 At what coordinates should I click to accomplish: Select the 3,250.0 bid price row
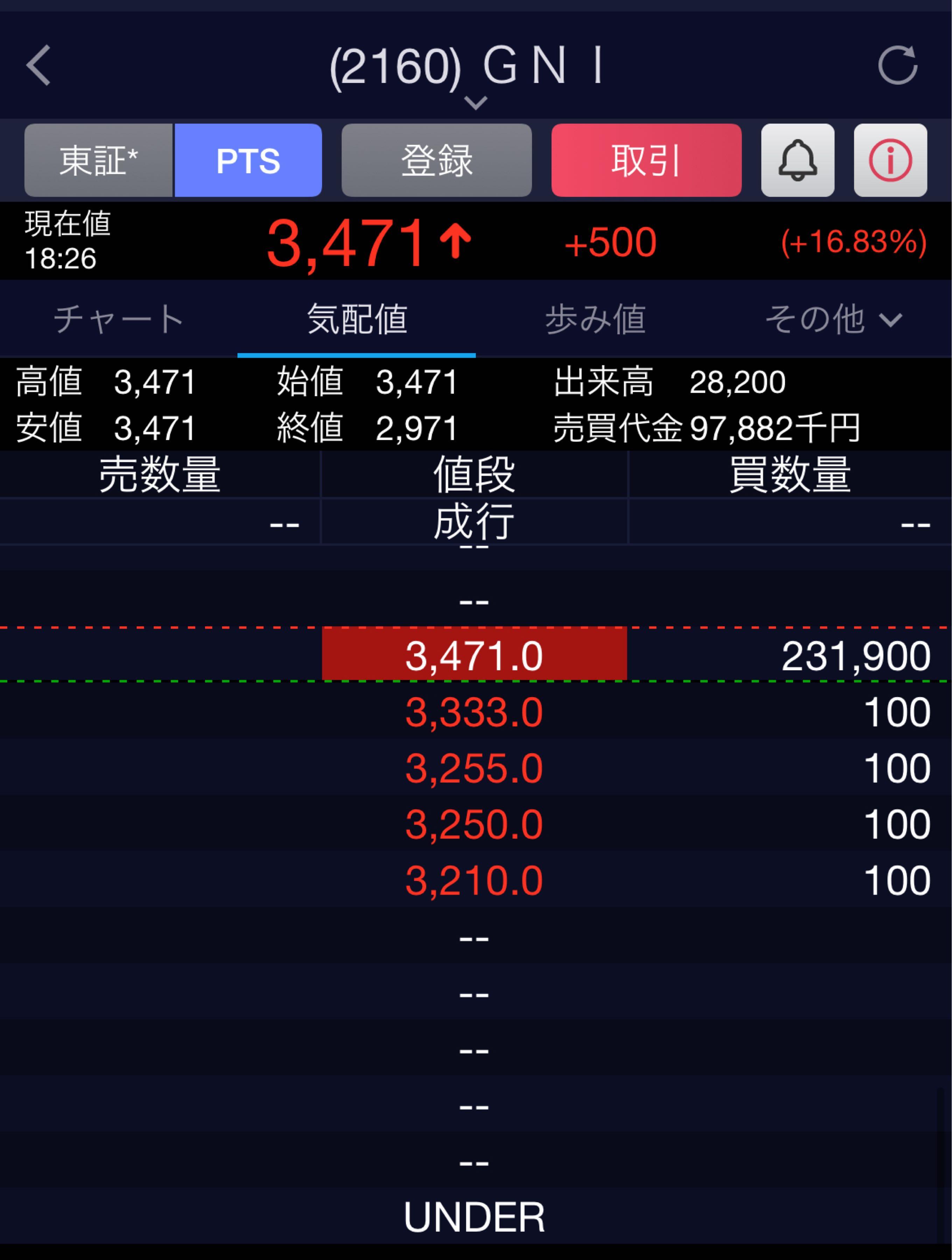[x=474, y=824]
